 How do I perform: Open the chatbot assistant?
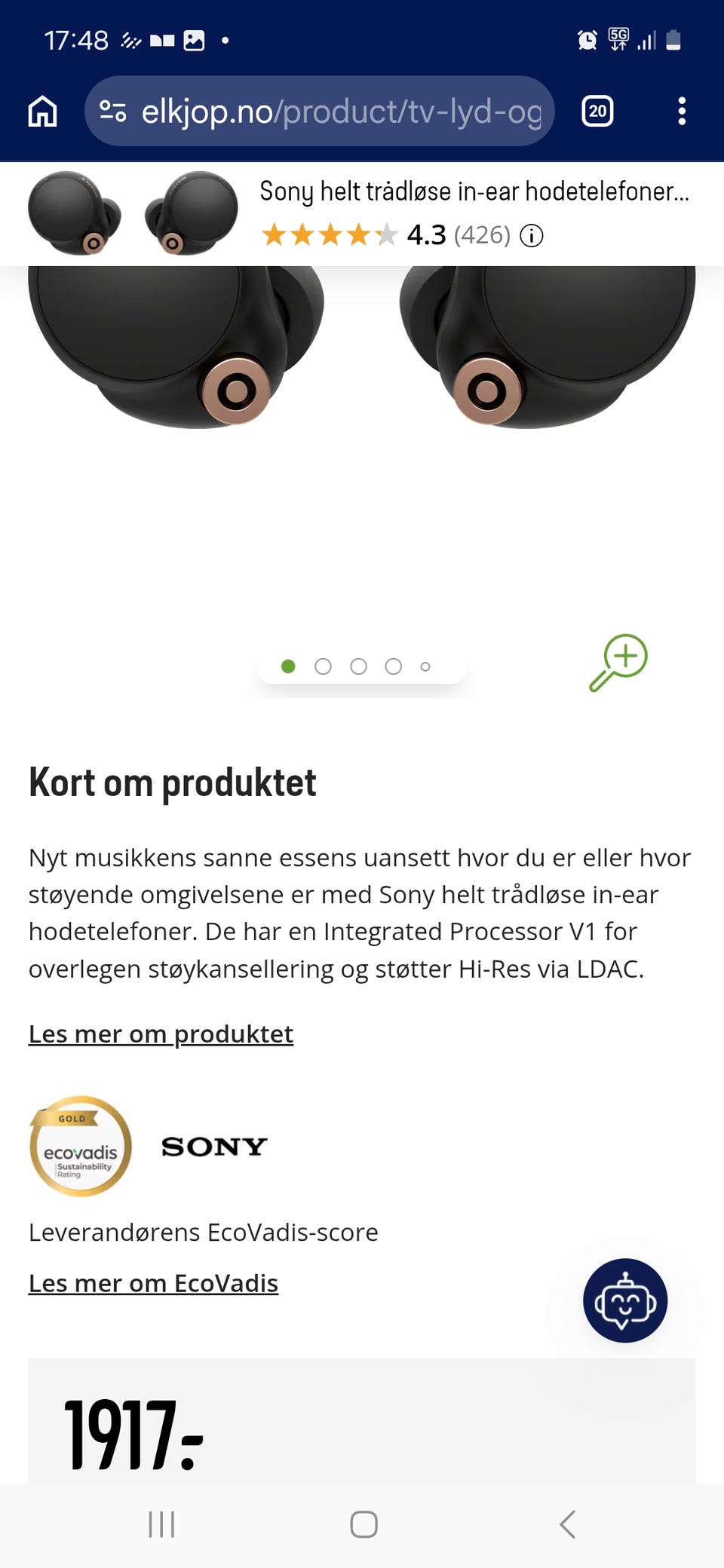pyautogui.click(x=624, y=1300)
